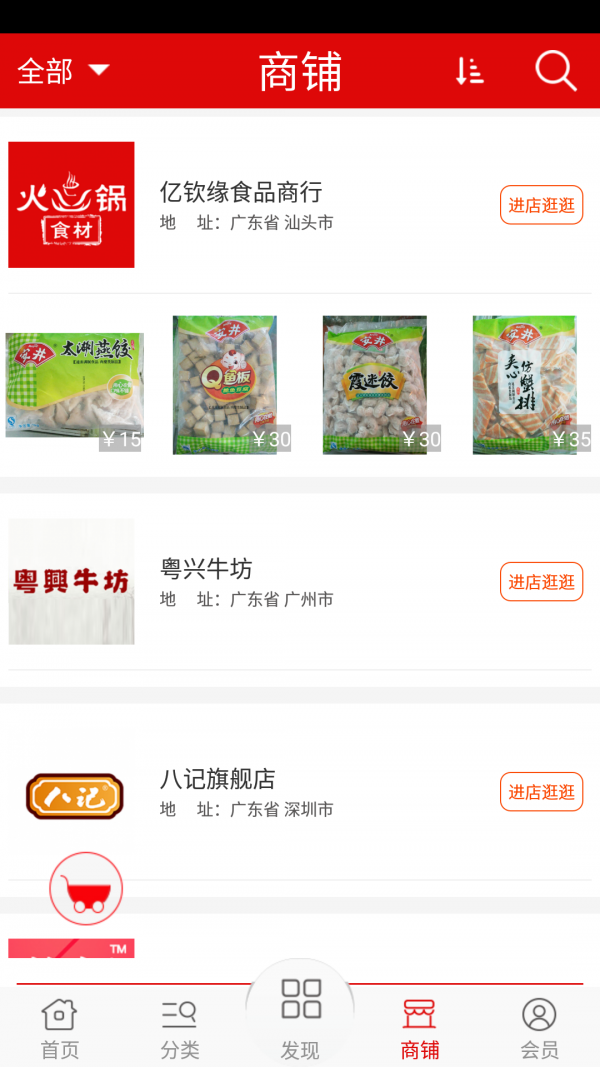Open the 全部 filter dropdown
The height and width of the screenshot is (1067, 600).
click(63, 71)
